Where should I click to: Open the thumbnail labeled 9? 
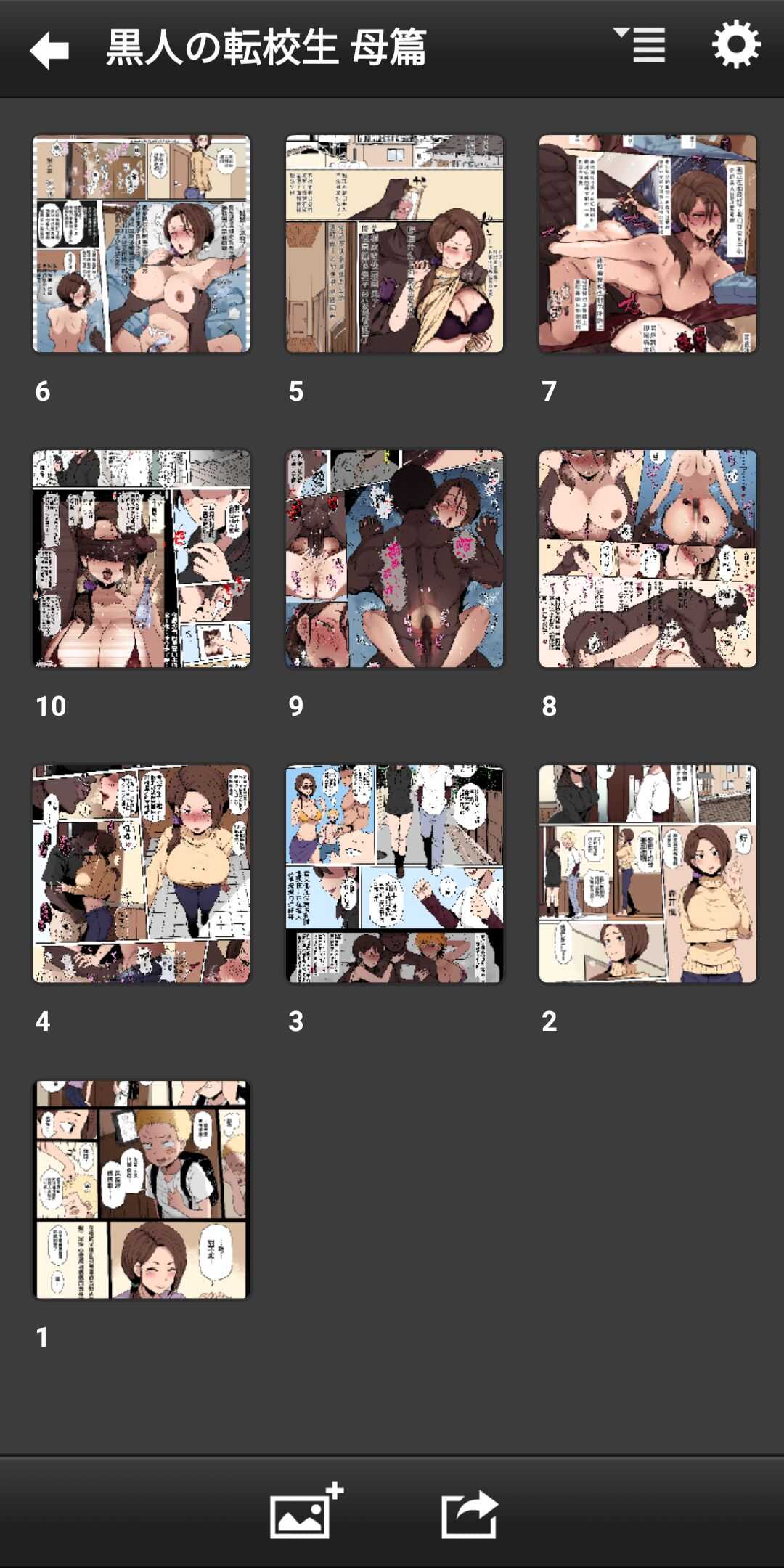pyautogui.click(x=394, y=558)
